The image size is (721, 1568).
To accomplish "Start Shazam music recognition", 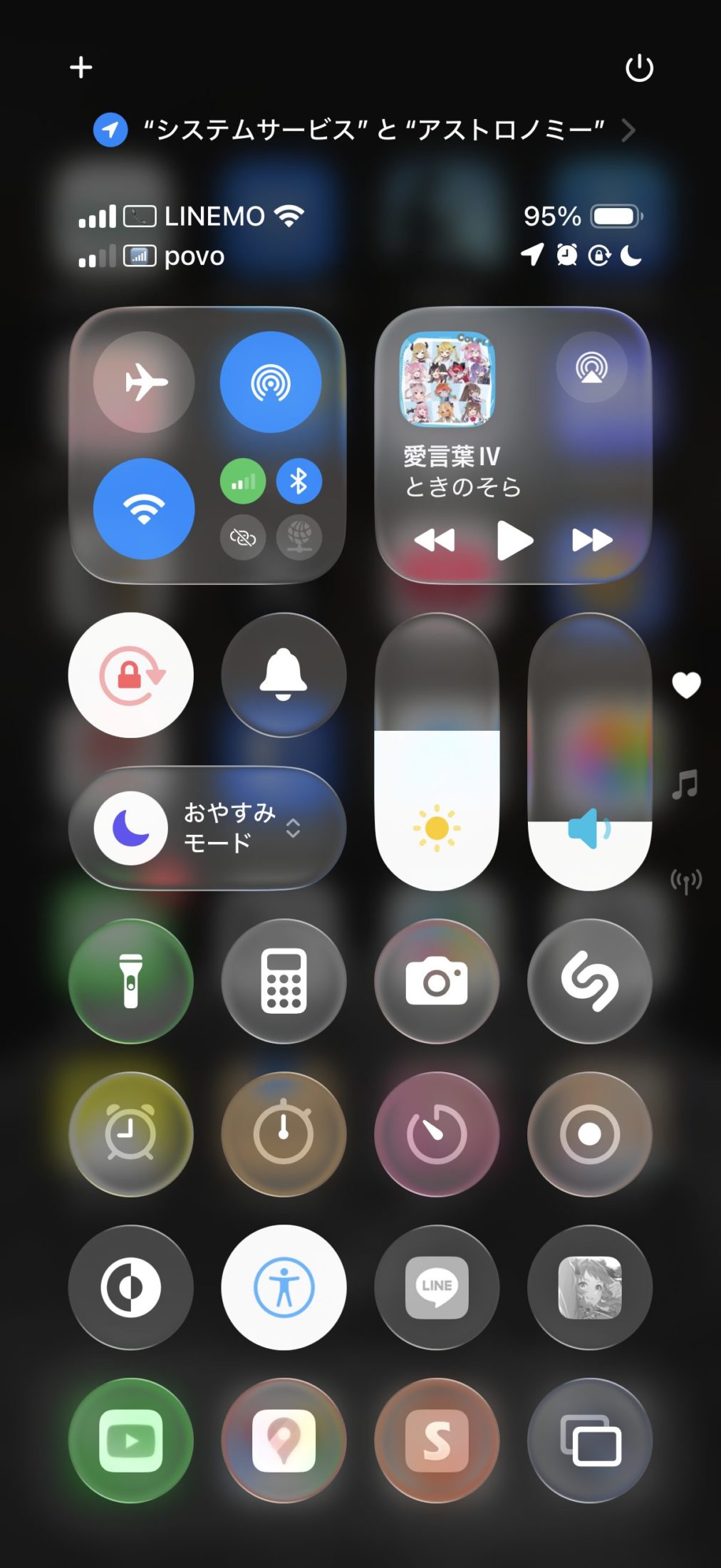I will click(590, 982).
